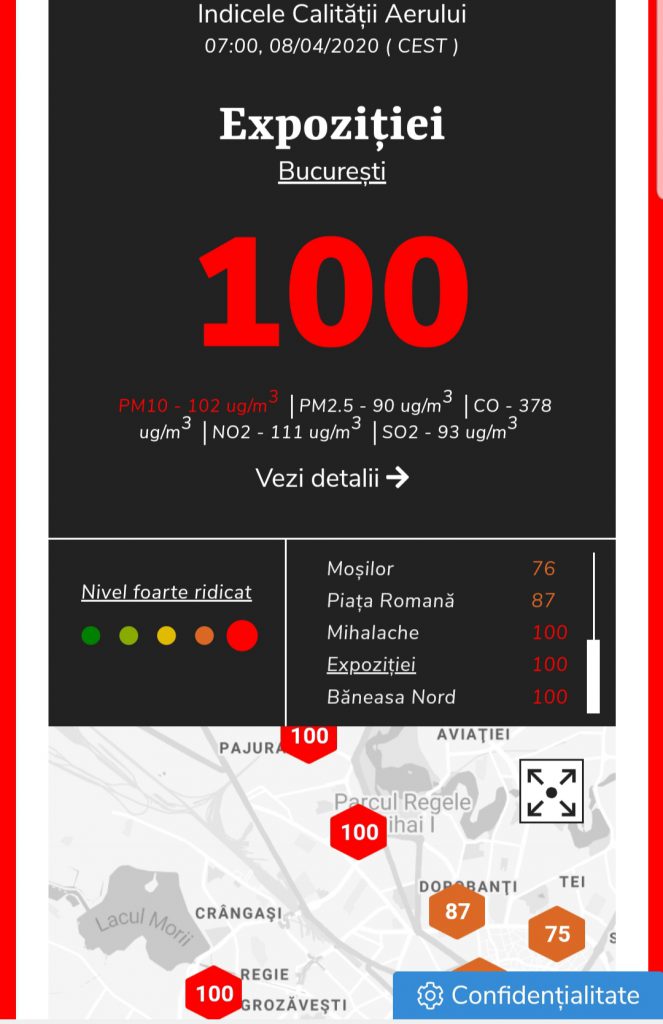This screenshot has height=1024, width=663.
Task: Open the Confidențialitate privacy settings
Action: [528, 996]
